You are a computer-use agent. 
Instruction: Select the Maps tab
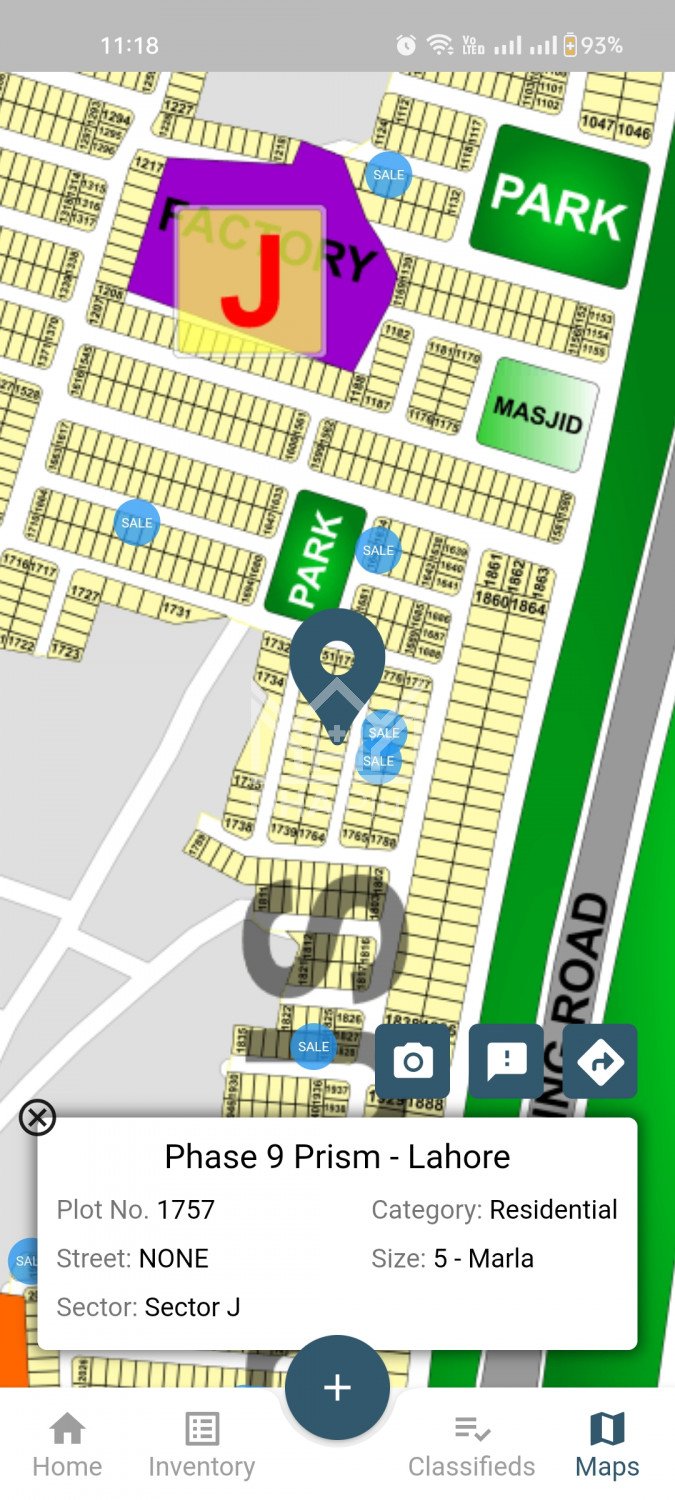click(x=607, y=1445)
